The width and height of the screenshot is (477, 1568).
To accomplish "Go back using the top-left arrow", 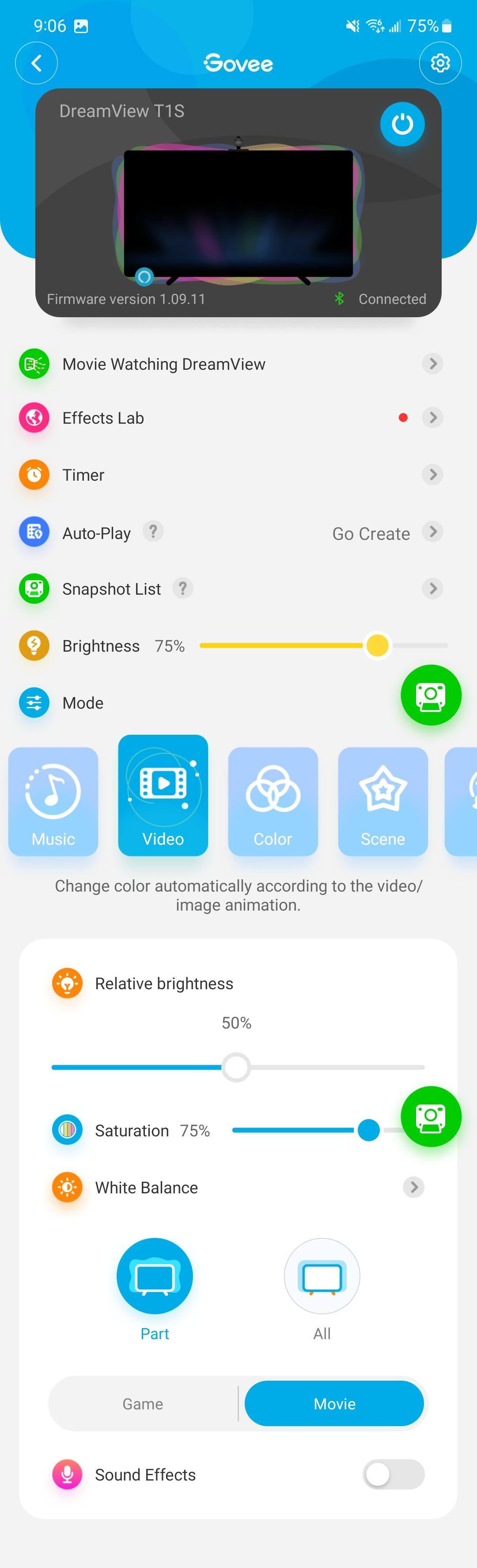I will (37, 63).
